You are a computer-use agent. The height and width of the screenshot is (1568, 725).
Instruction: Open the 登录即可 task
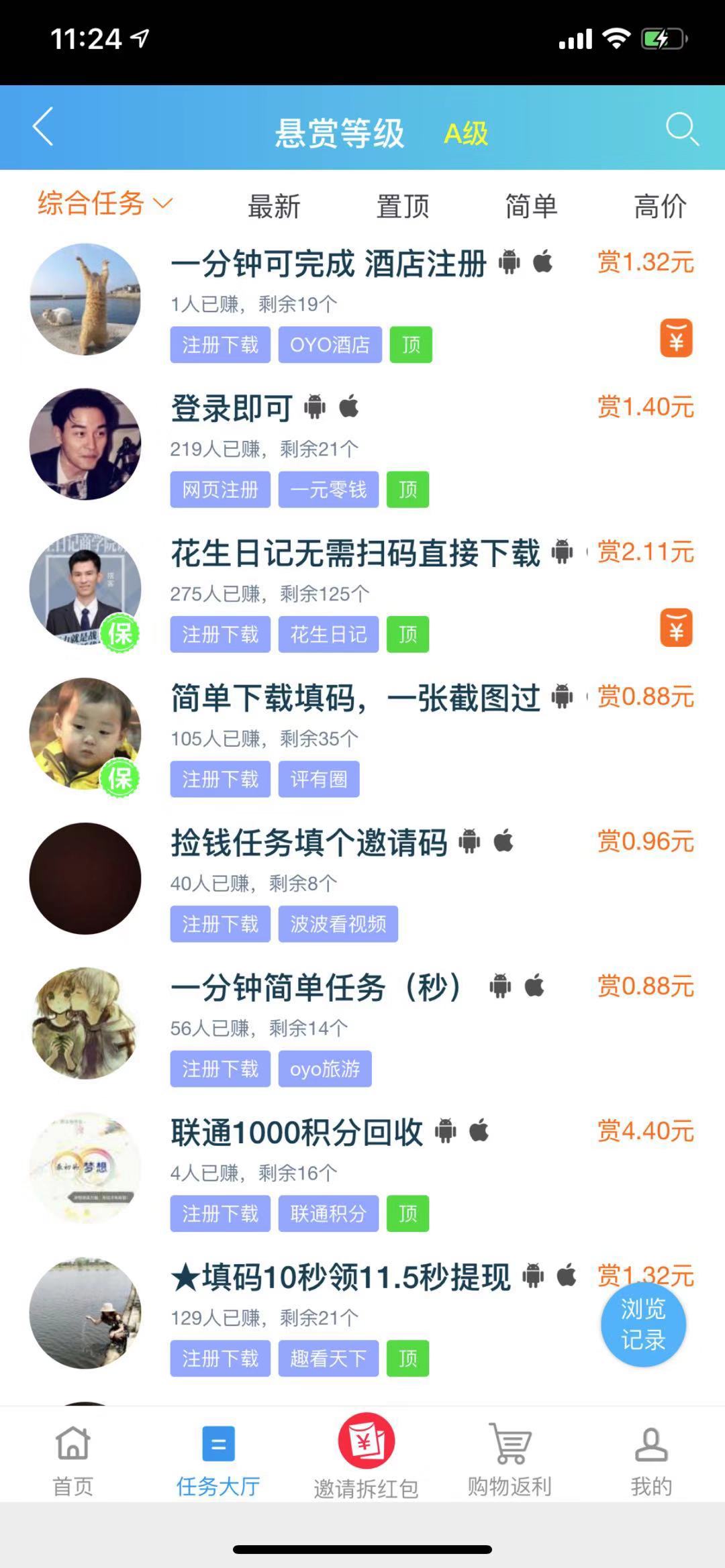(x=232, y=408)
